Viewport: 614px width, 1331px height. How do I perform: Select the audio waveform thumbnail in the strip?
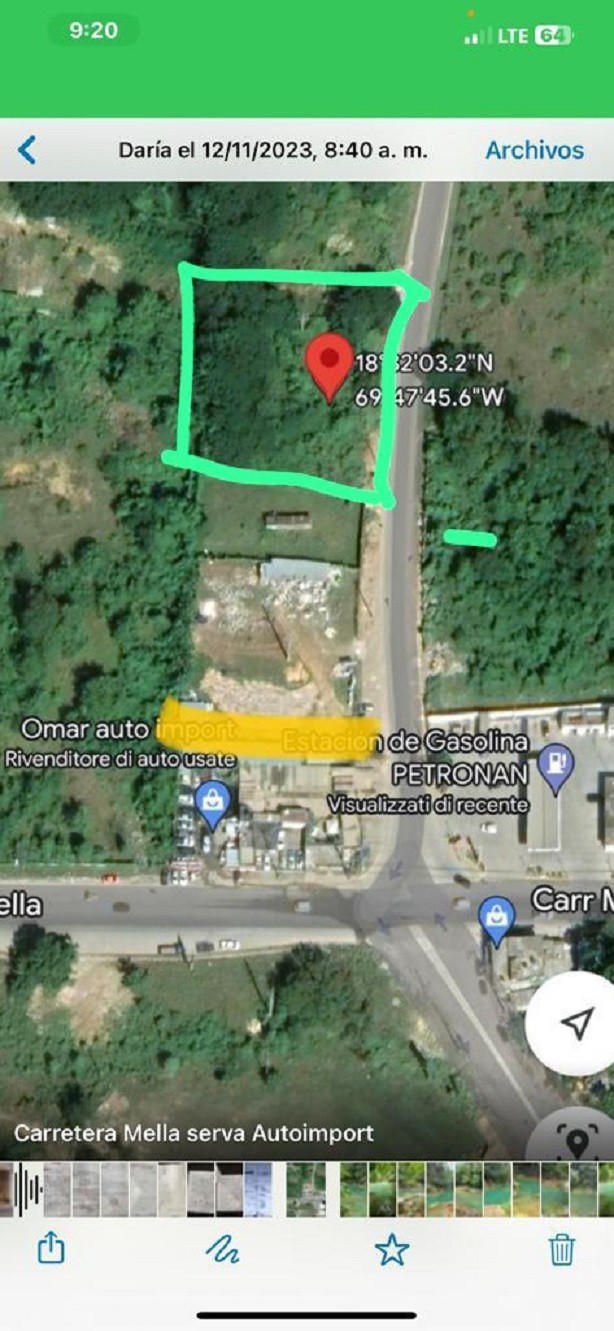(28, 1189)
